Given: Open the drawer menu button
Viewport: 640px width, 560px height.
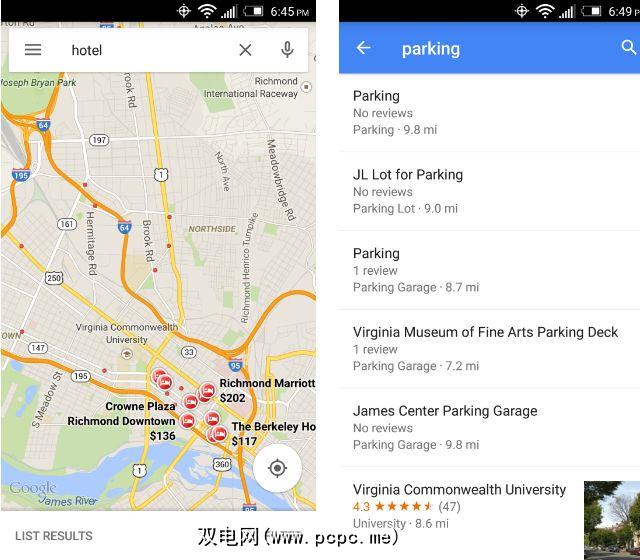Looking at the screenshot, I should 33,50.
